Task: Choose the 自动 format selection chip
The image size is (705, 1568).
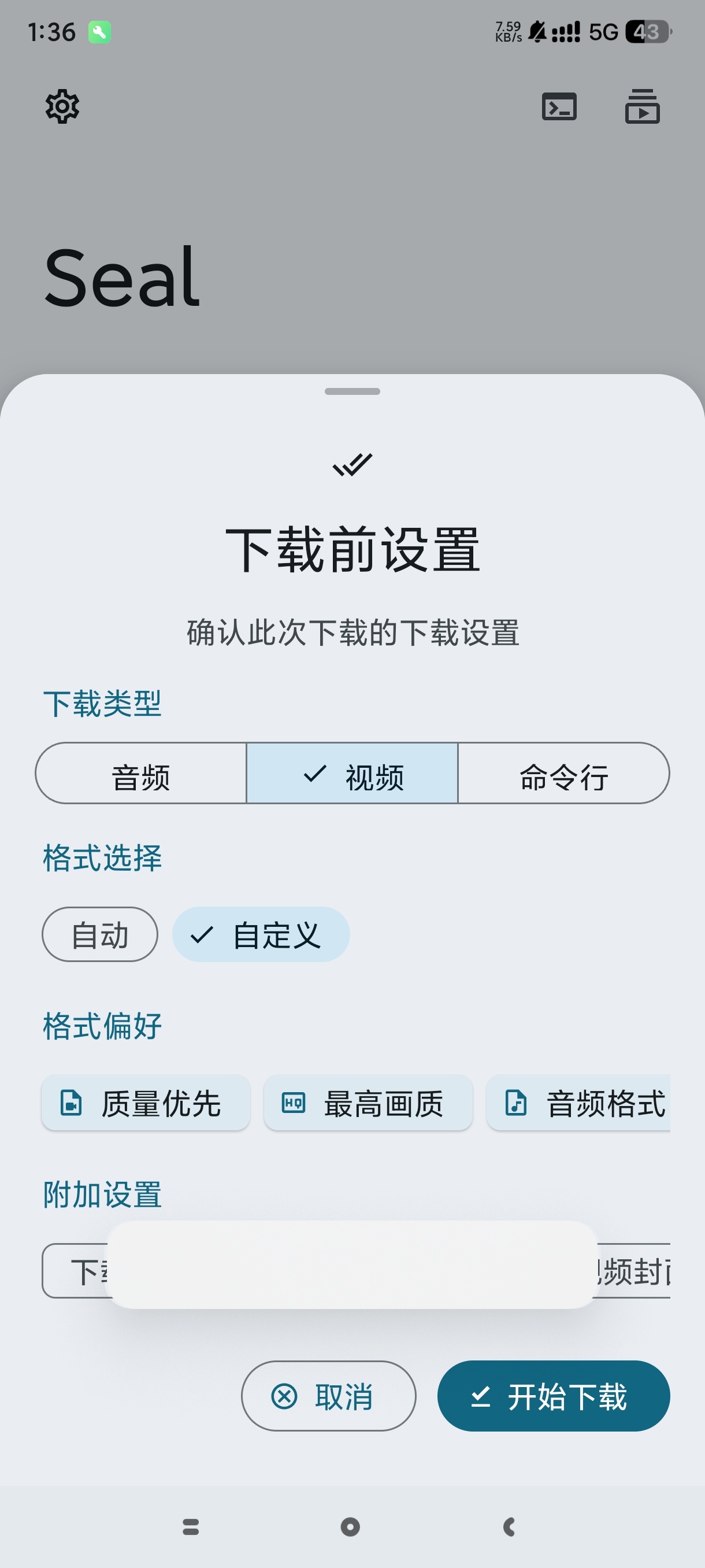Action: (x=100, y=935)
